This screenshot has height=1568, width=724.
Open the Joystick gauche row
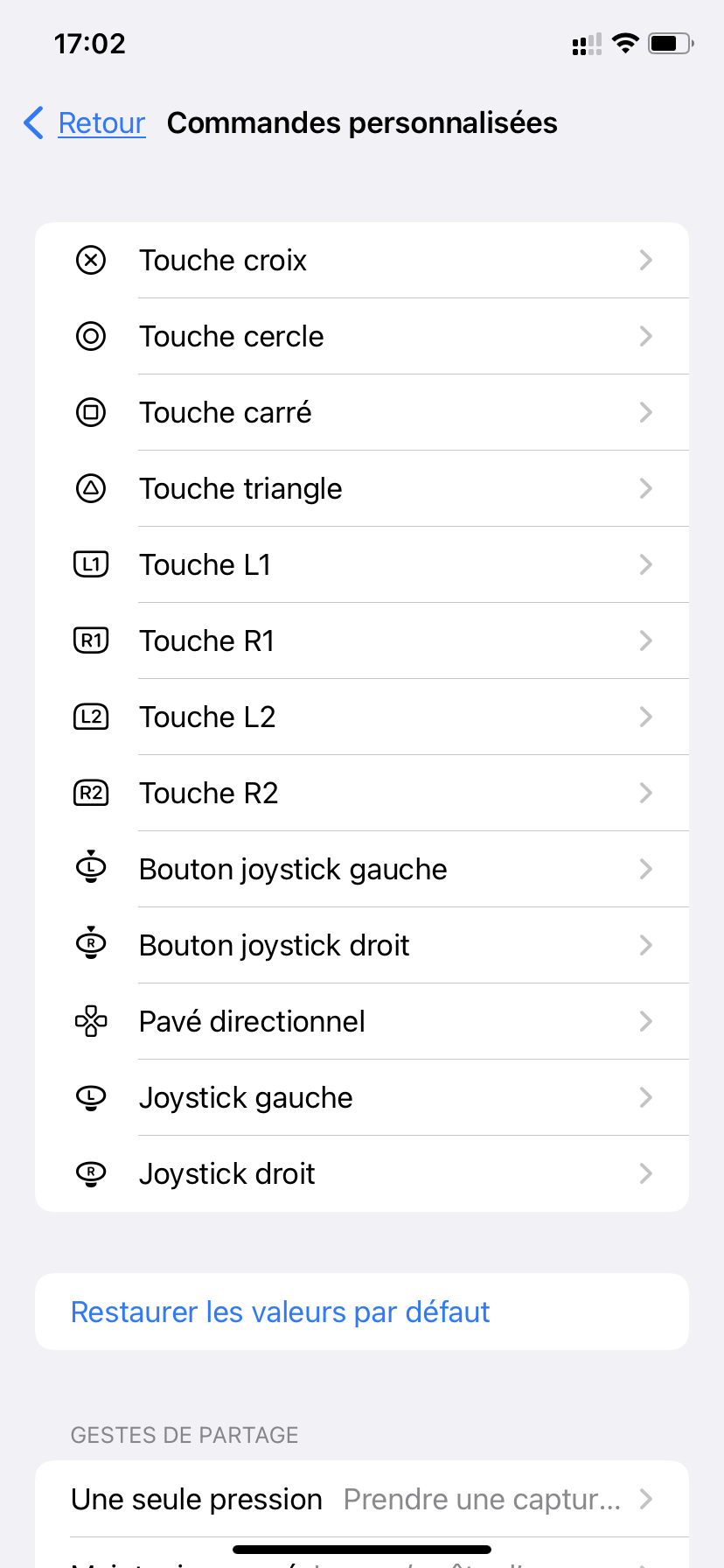(x=362, y=1097)
